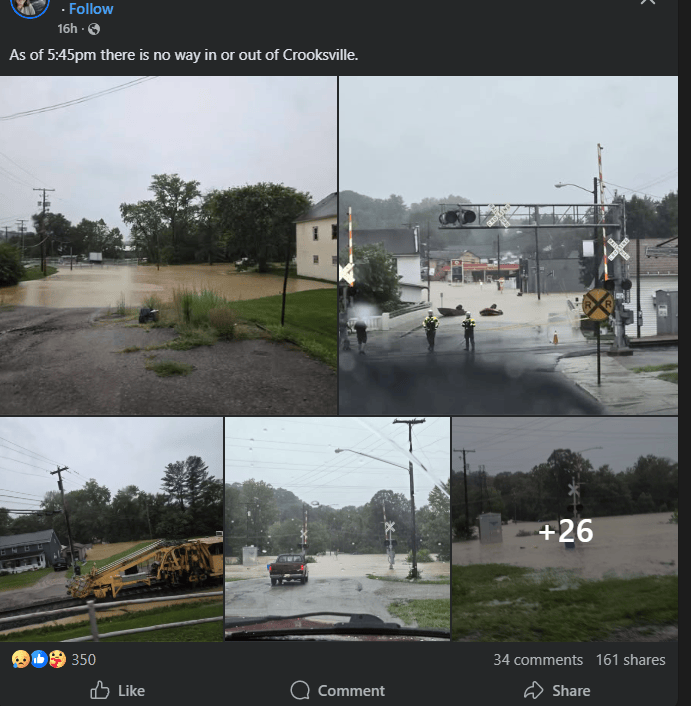The image size is (691, 706).
Task: Open the author's profile picture
Action: (29, 7)
